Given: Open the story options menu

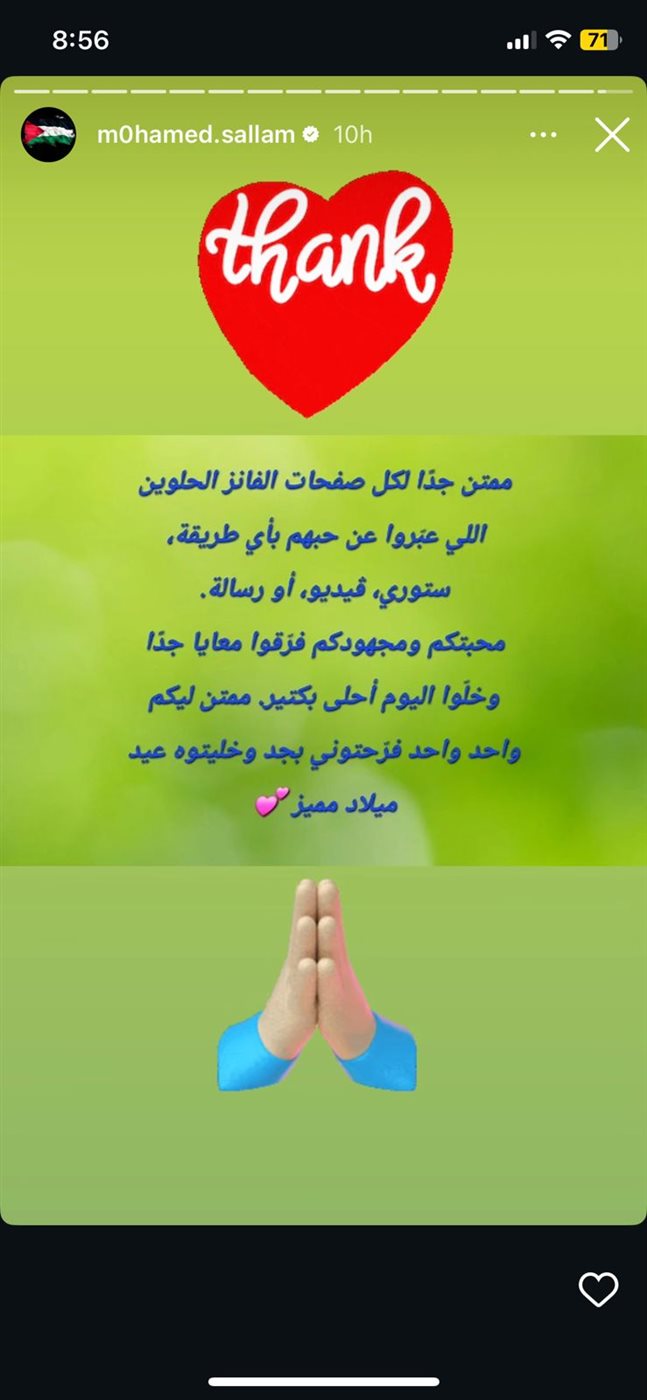Looking at the screenshot, I should [543, 135].
